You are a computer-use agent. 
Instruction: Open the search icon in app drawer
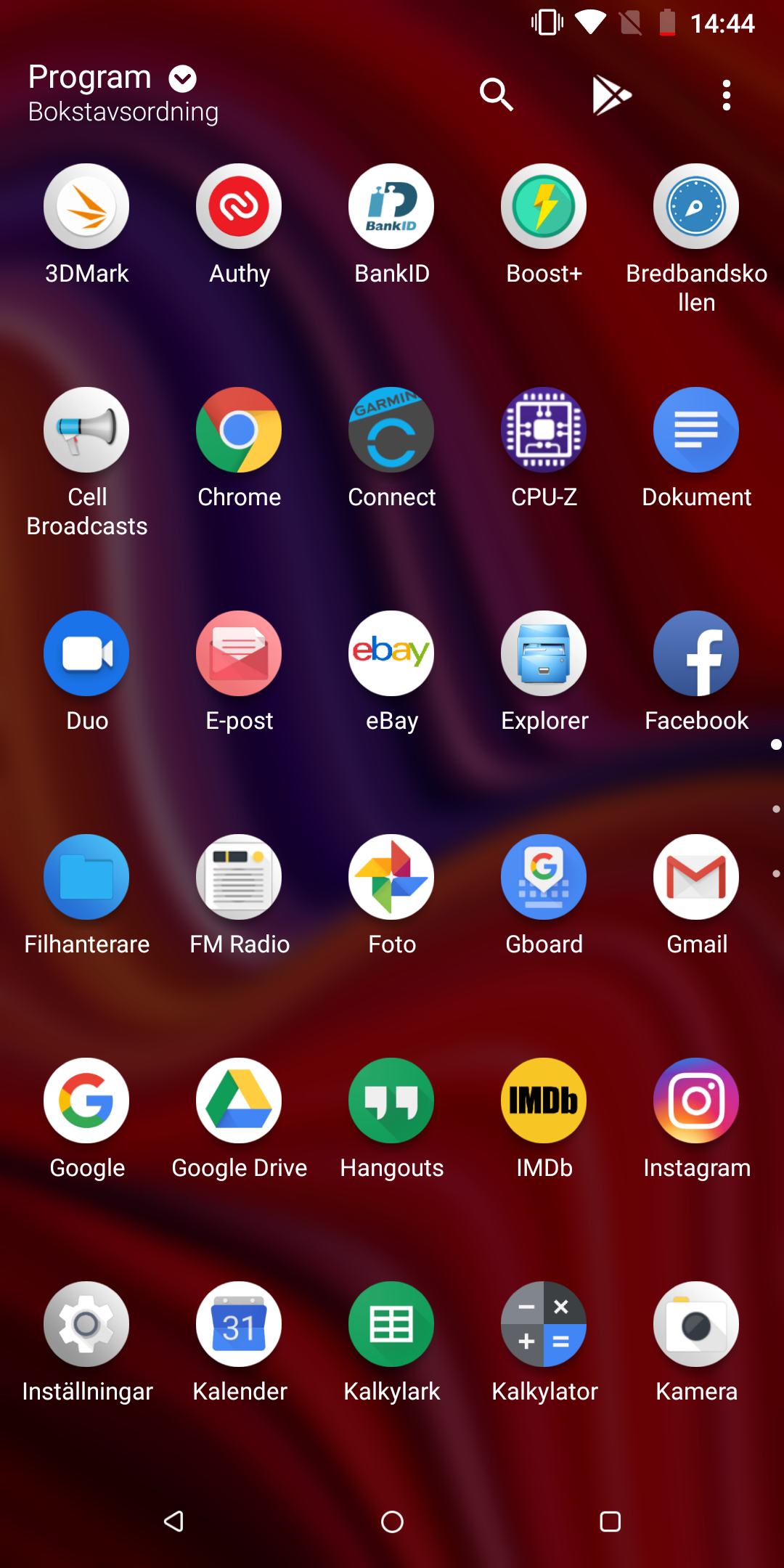coord(497,94)
